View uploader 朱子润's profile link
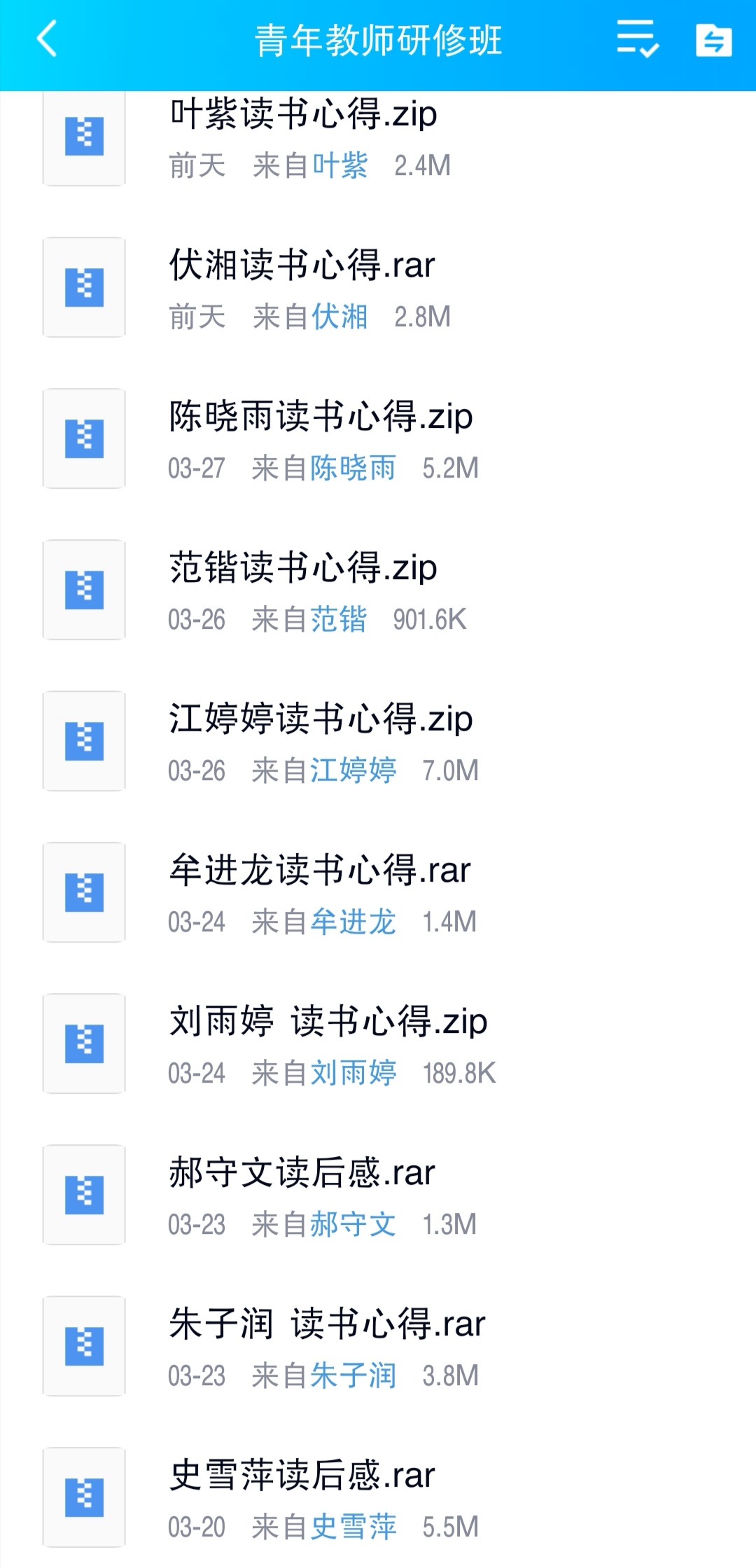This screenshot has width=756, height=1568. tap(353, 1375)
